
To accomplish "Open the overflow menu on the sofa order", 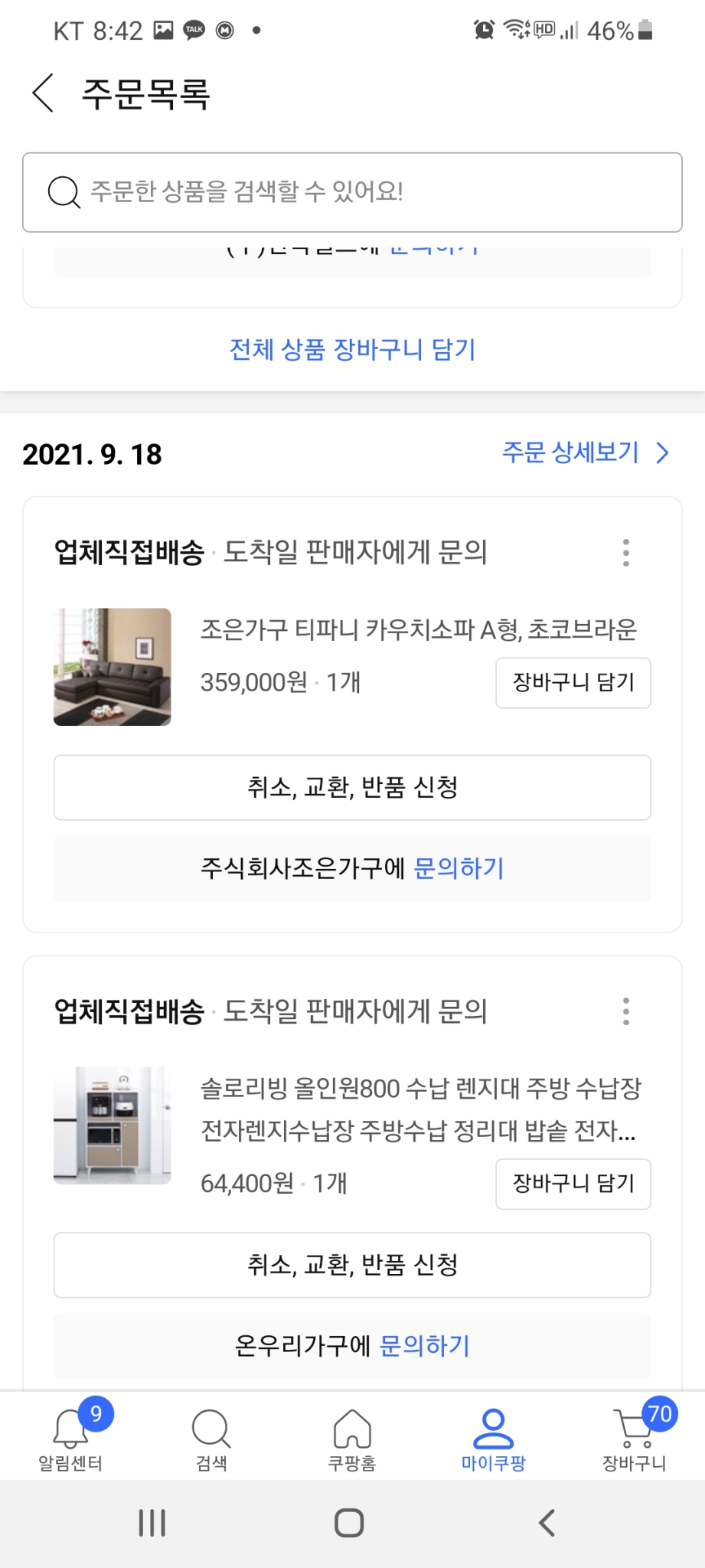I will click(x=625, y=554).
